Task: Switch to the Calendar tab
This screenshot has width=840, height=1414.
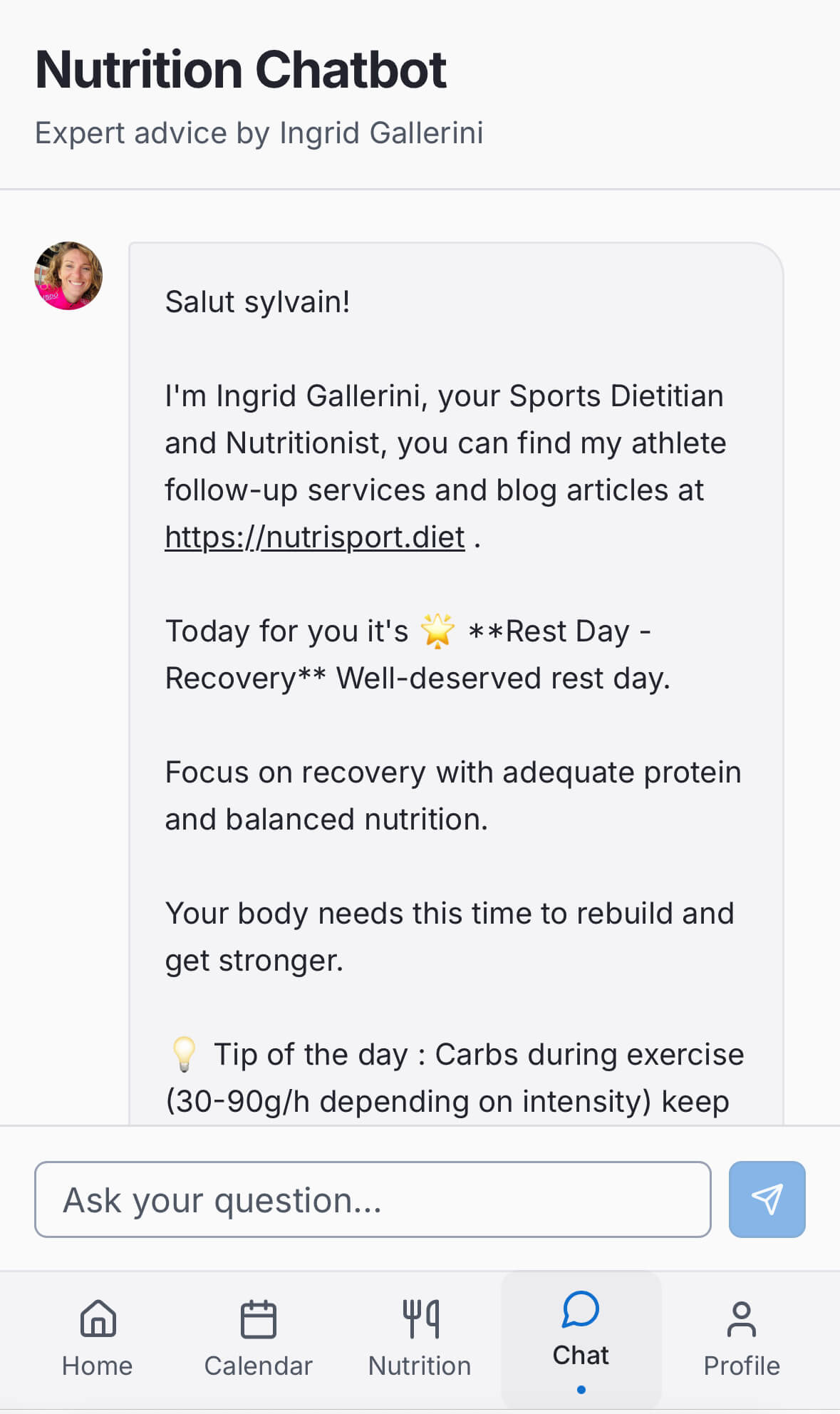Action: click(x=258, y=1338)
